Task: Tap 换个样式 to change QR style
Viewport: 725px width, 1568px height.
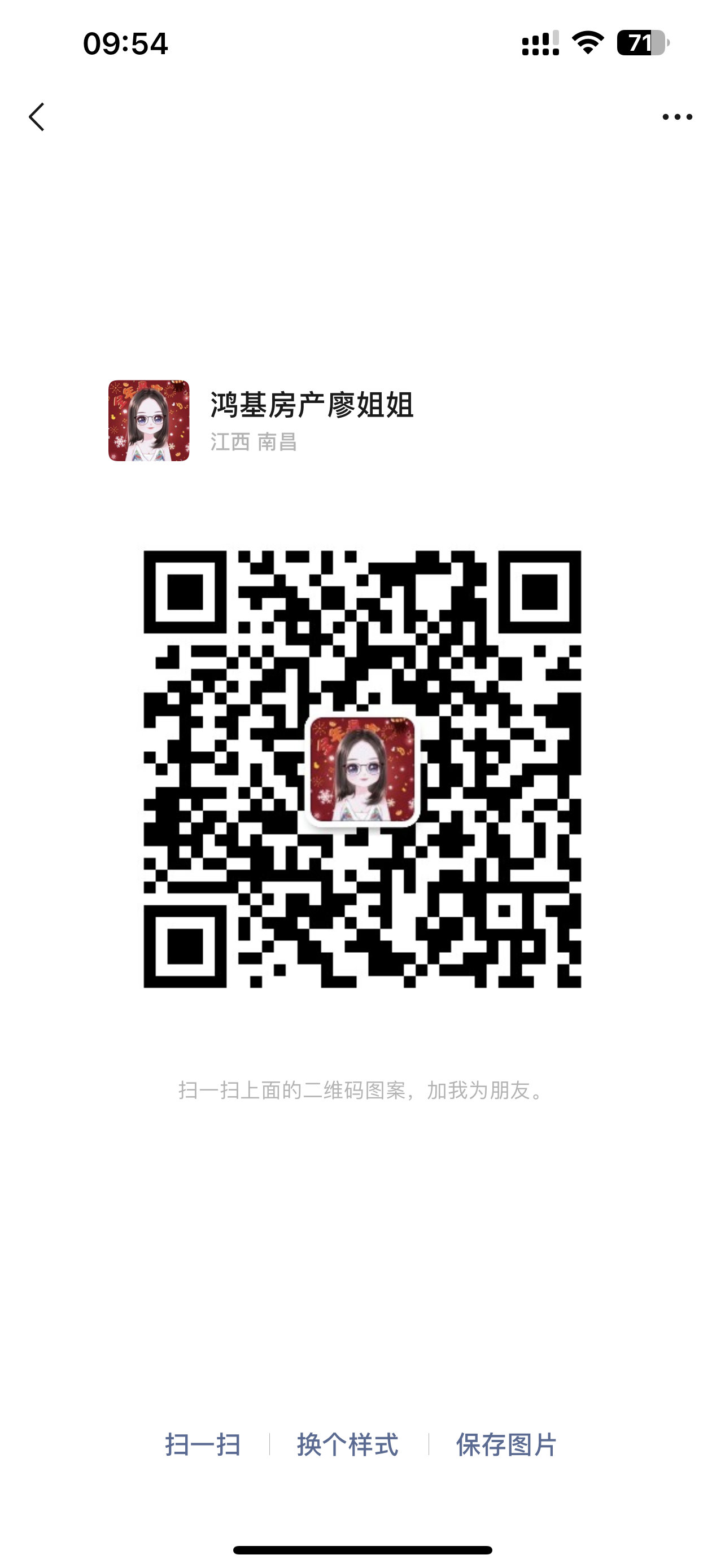Action: [x=348, y=1444]
